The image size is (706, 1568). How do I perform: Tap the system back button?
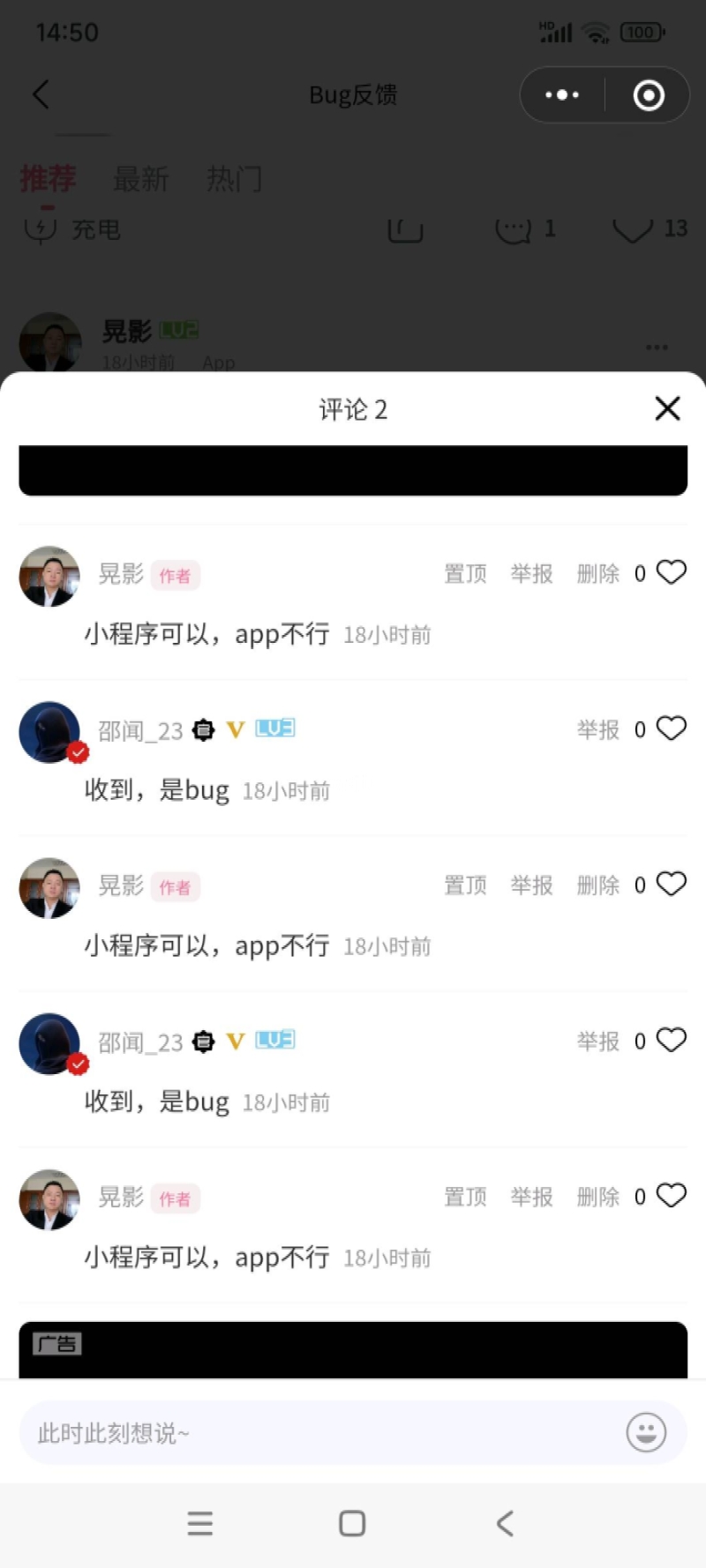505,1523
